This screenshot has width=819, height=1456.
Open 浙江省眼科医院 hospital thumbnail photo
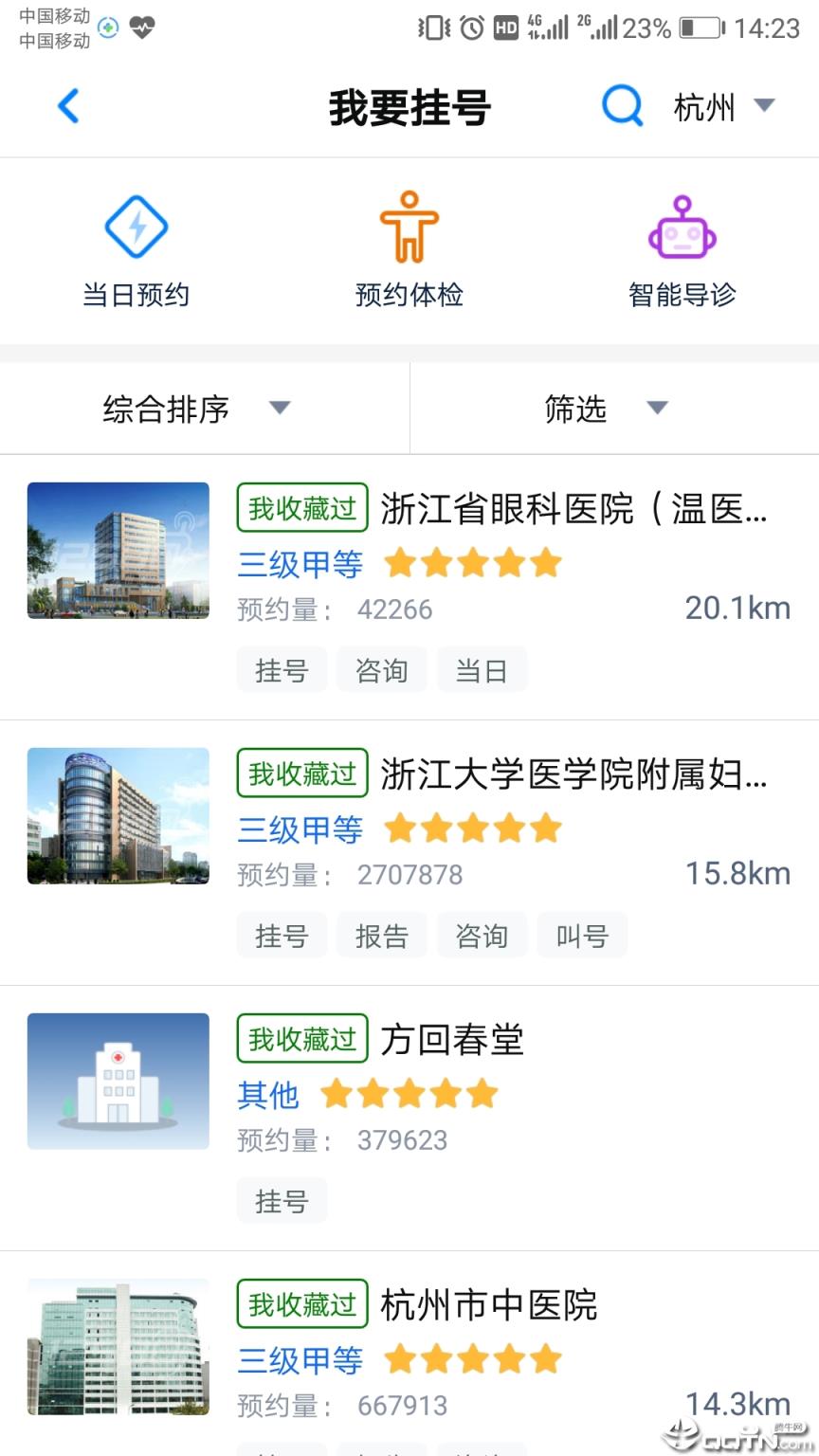click(118, 550)
